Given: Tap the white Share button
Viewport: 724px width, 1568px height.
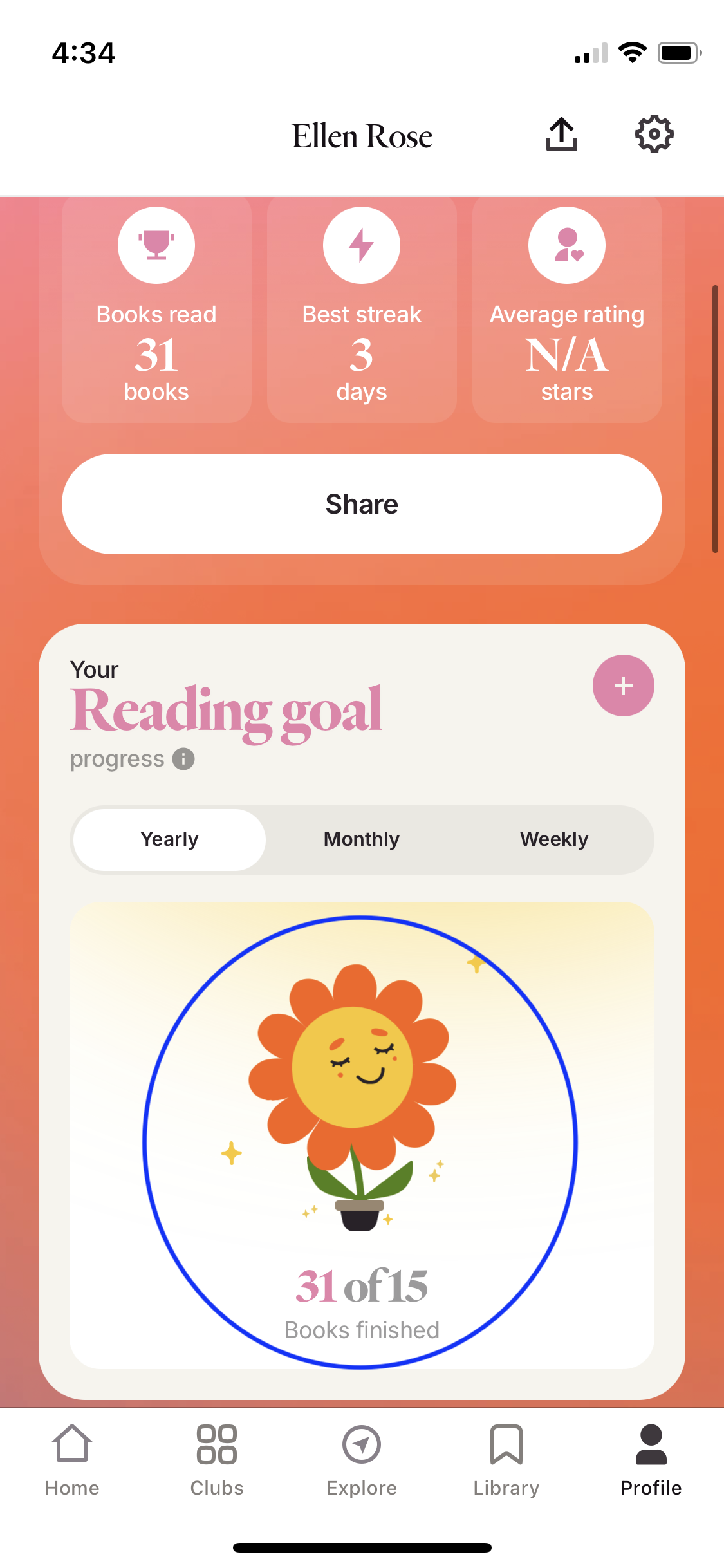Looking at the screenshot, I should tap(362, 504).
